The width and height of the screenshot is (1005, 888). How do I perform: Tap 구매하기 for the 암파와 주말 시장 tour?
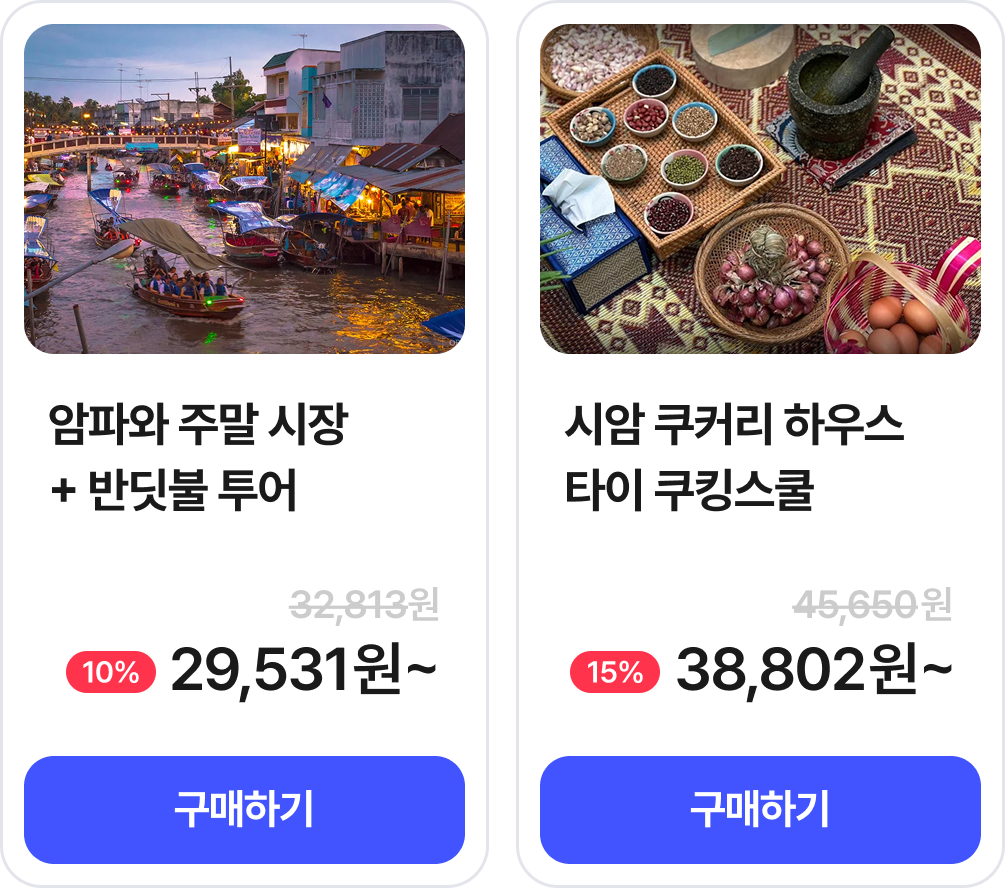click(x=244, y=809)
